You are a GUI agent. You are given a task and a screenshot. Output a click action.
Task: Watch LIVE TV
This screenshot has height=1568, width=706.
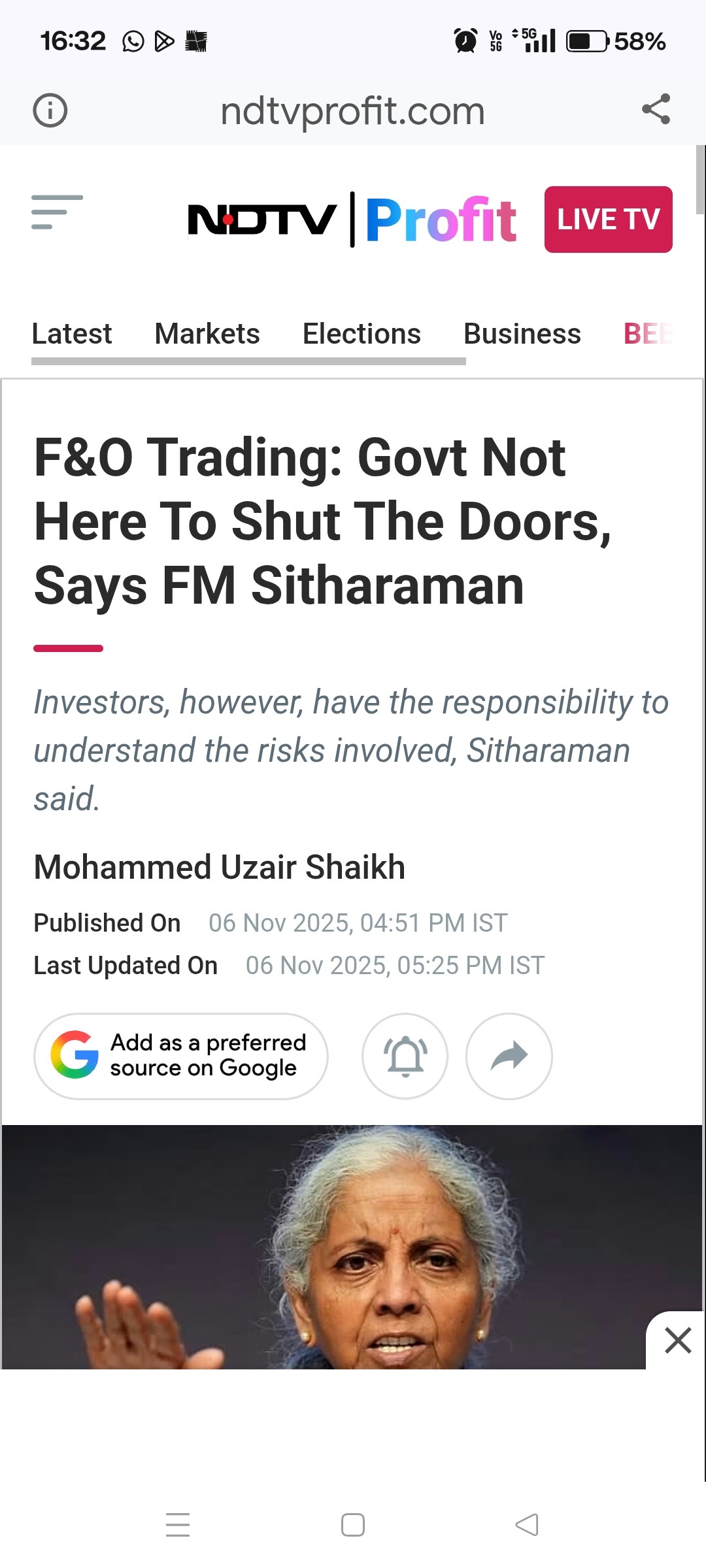pyautogui.click(x=608, y=220)
